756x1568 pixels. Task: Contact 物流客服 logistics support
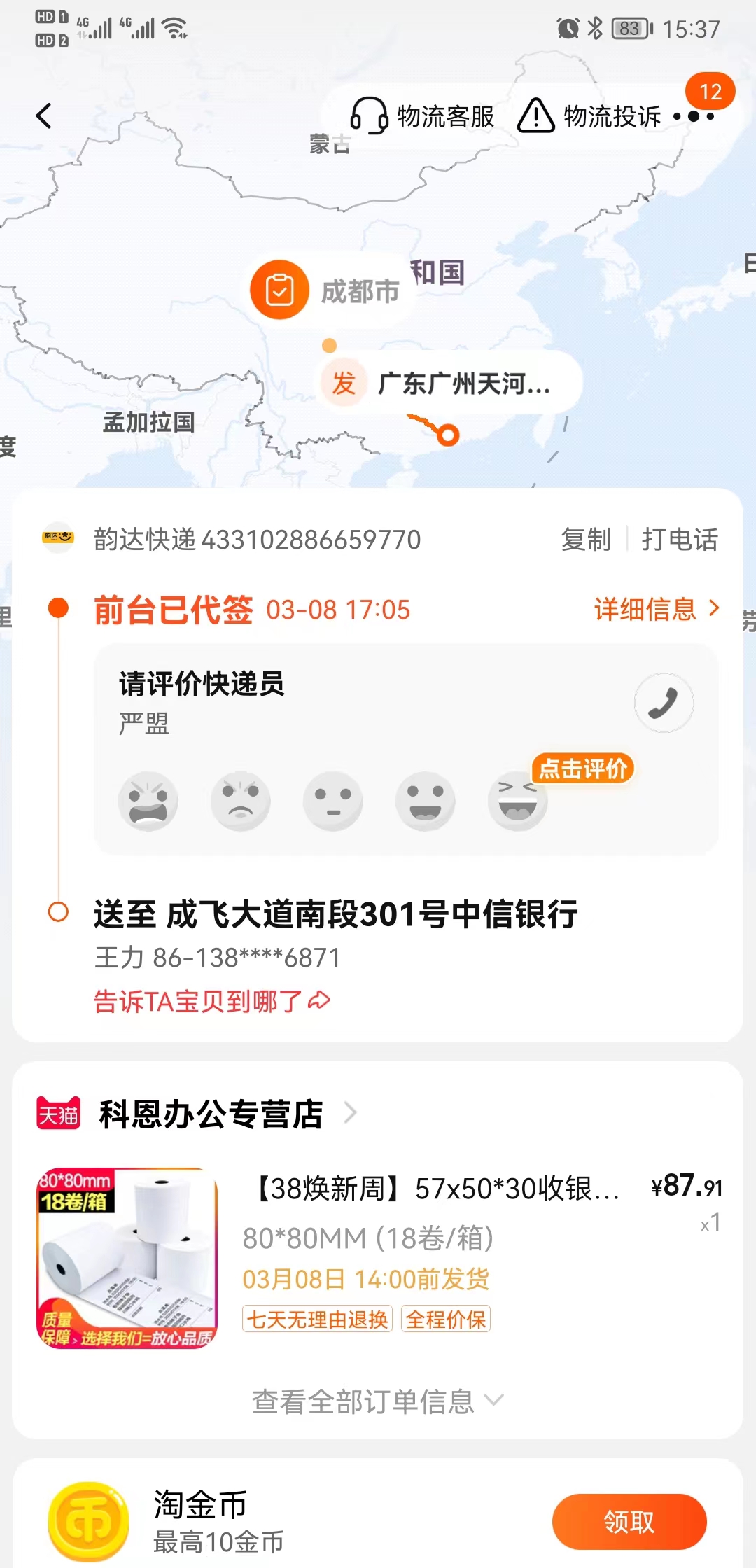tap(422, 115)
